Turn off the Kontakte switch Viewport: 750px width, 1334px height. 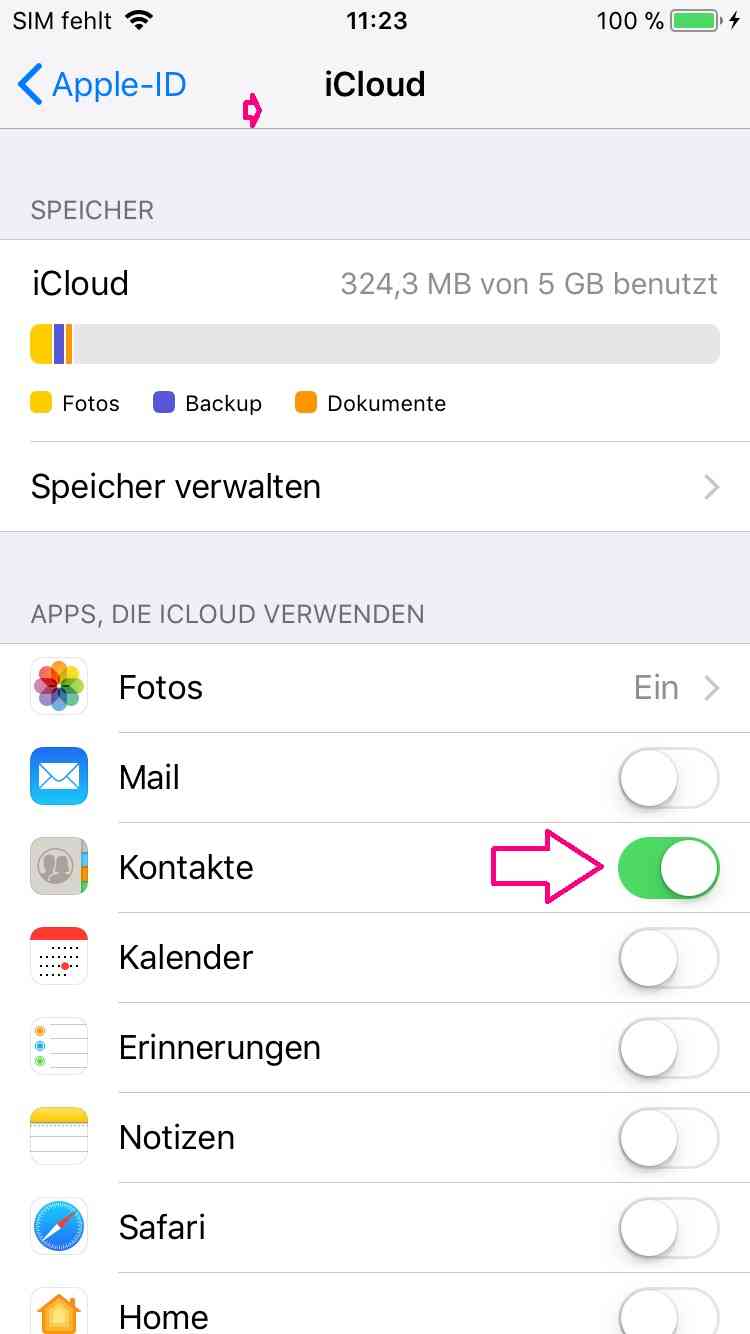coord(668,868)
